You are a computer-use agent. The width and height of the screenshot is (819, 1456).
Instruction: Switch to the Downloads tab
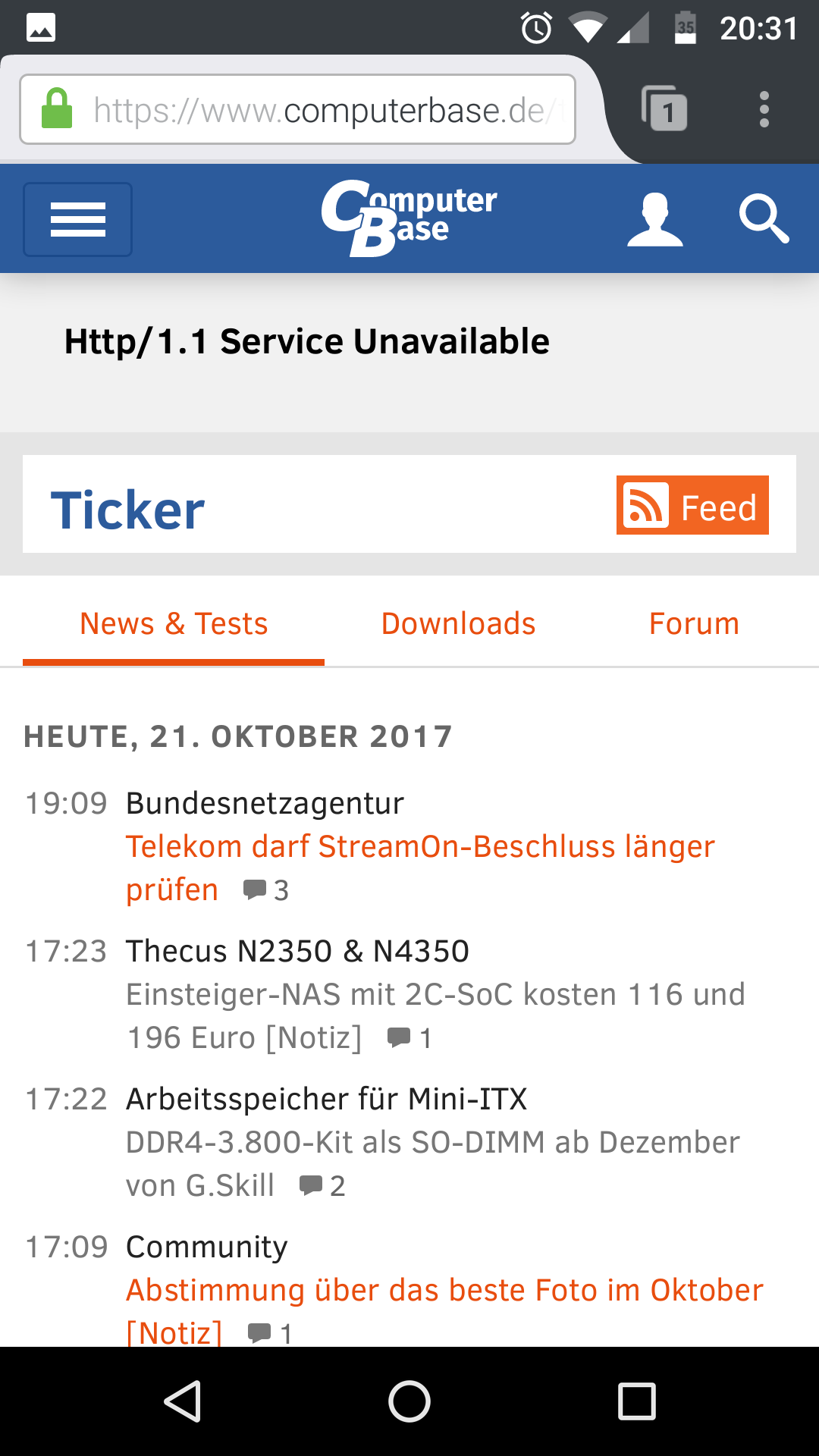click(x=458, y=624)
